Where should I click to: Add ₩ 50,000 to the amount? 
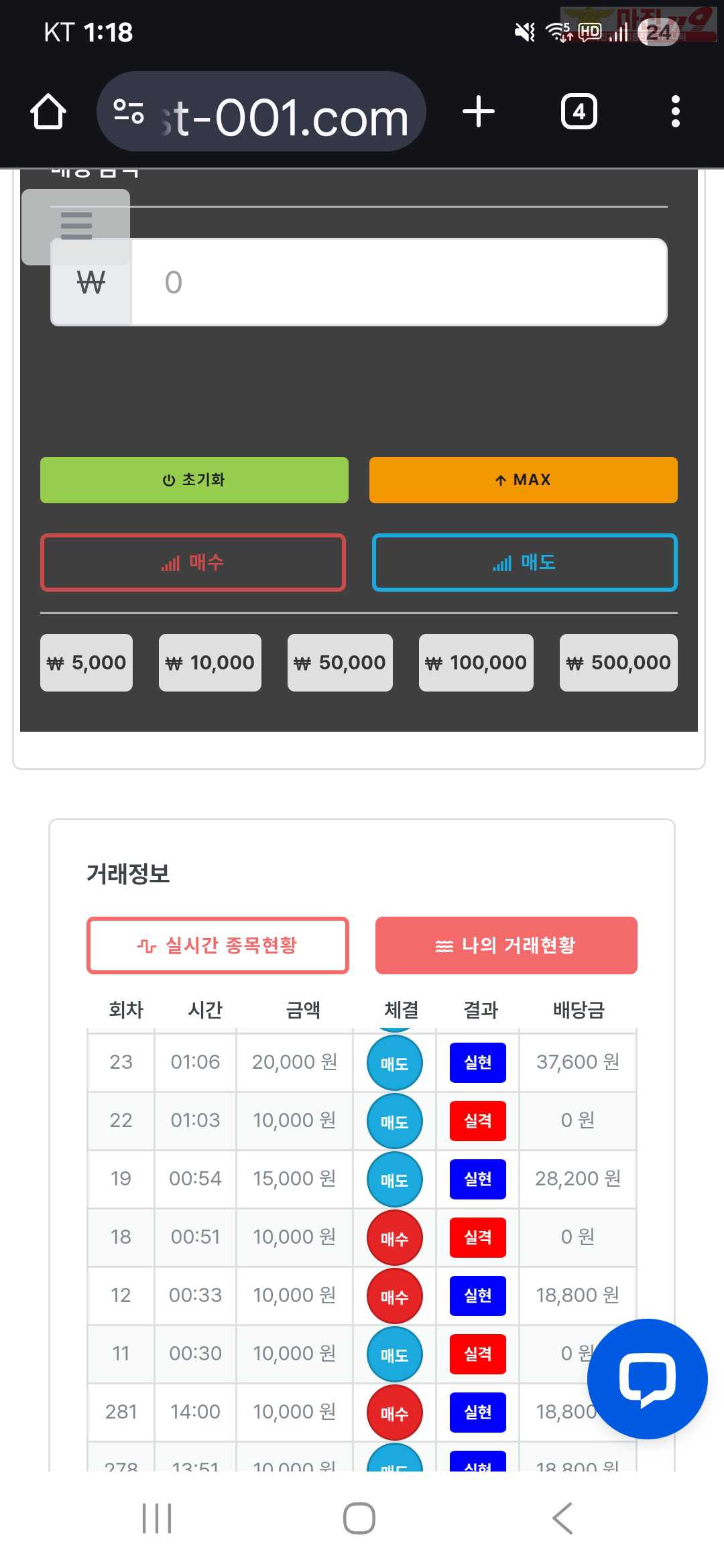340,663
